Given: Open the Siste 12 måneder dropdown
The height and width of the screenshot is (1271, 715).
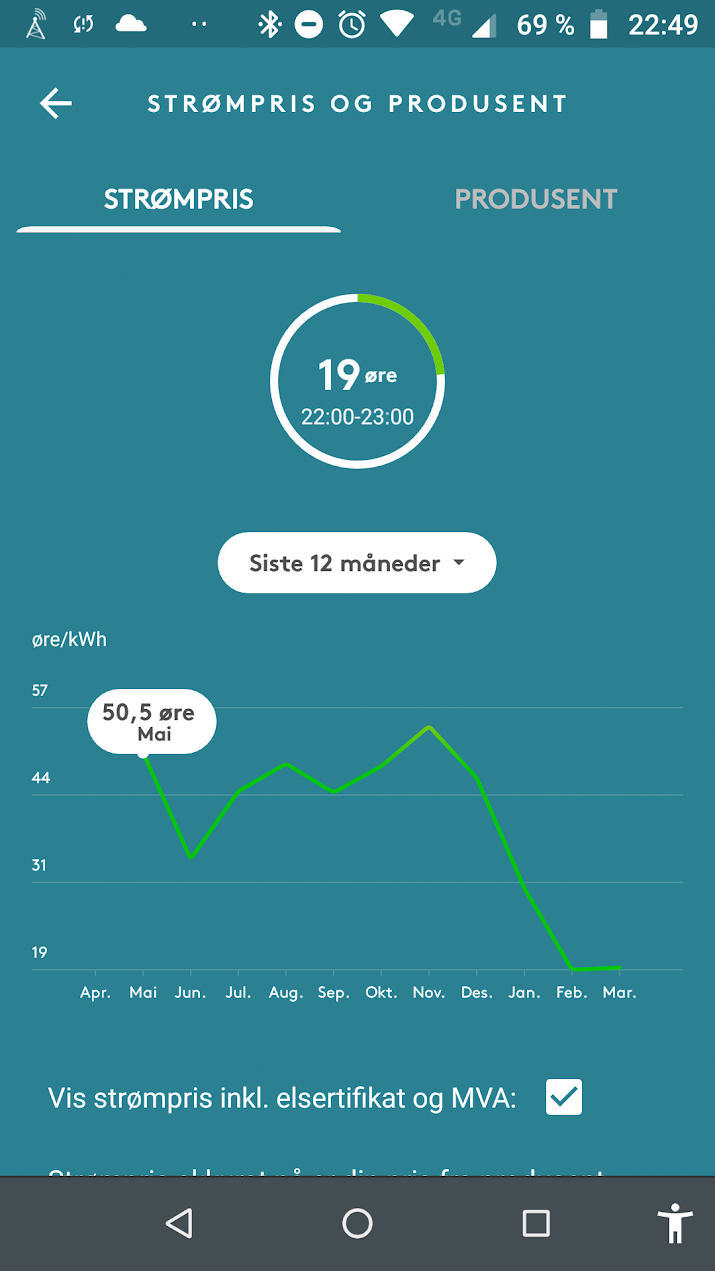Looking at the screenshot, I should coord(357,563).
